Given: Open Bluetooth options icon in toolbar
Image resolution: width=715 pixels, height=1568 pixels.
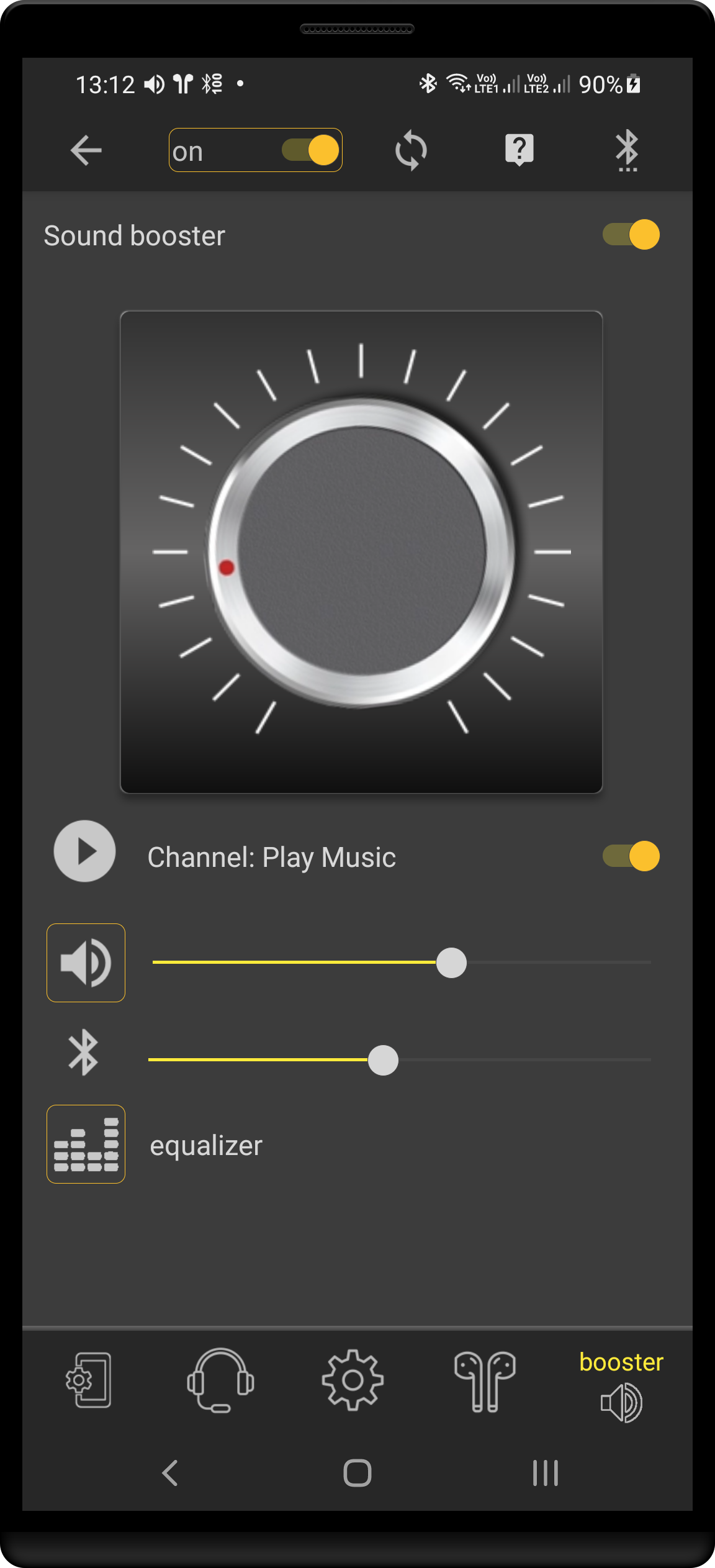Looking at the screenshot, I should click(627, 150).
